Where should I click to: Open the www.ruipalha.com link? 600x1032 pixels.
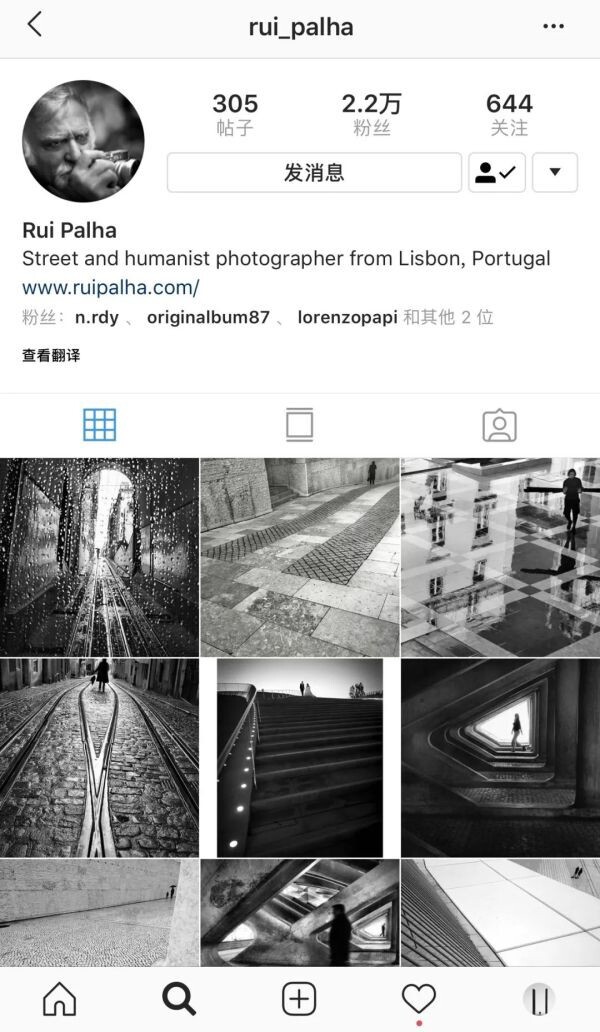click(111, 288)
